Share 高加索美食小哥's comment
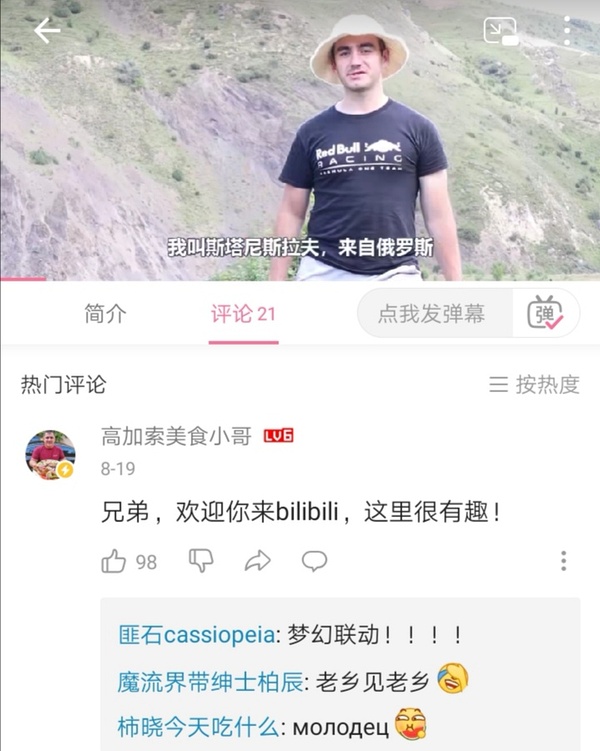 pyautogui.click(x=258, y=561)
